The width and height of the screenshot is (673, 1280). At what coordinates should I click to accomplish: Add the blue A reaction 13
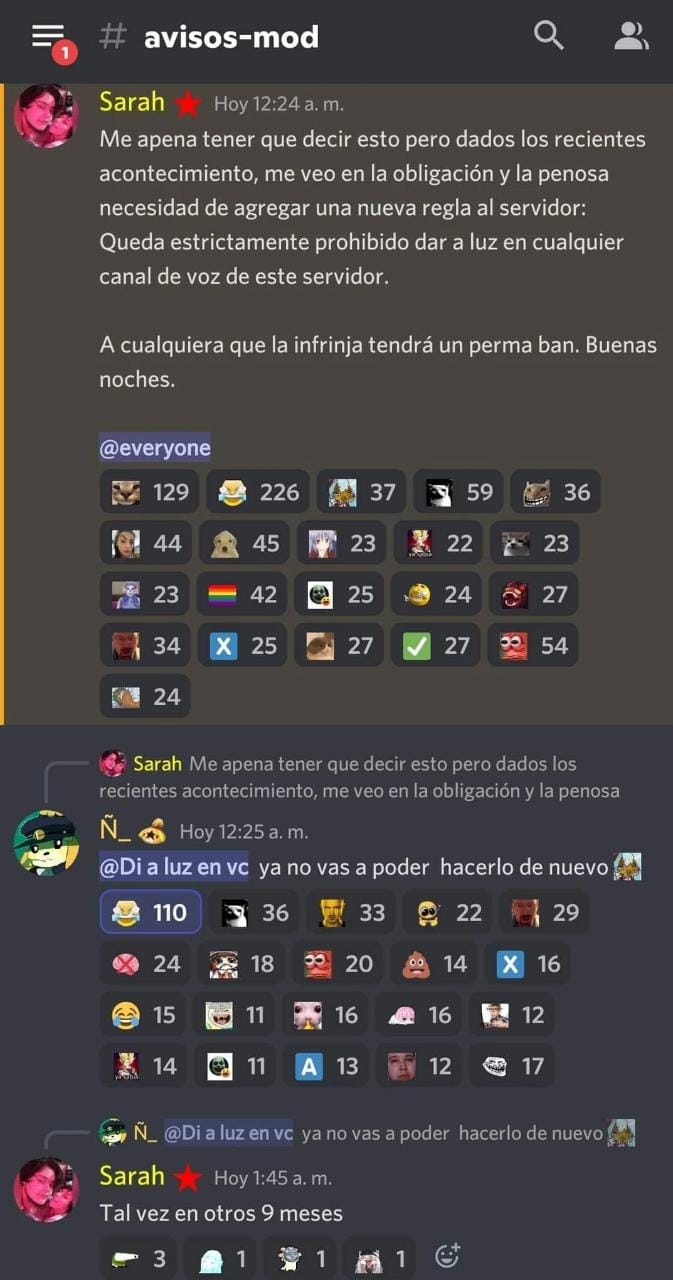(x=326, y=1066)
